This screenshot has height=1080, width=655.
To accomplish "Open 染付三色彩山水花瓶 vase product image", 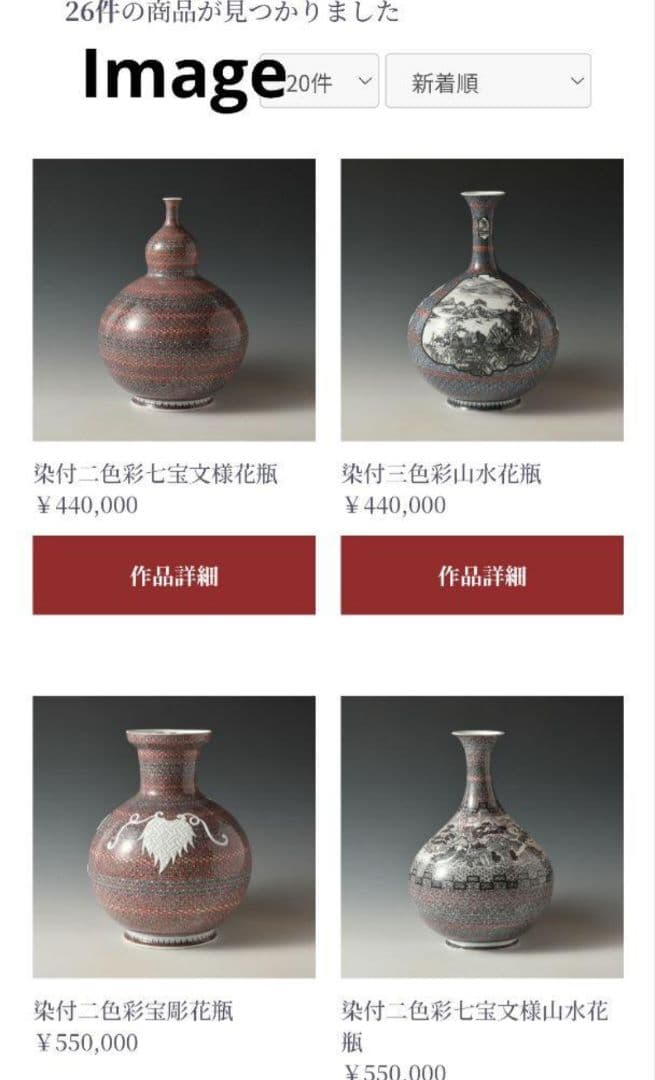I will coord(482,299).
